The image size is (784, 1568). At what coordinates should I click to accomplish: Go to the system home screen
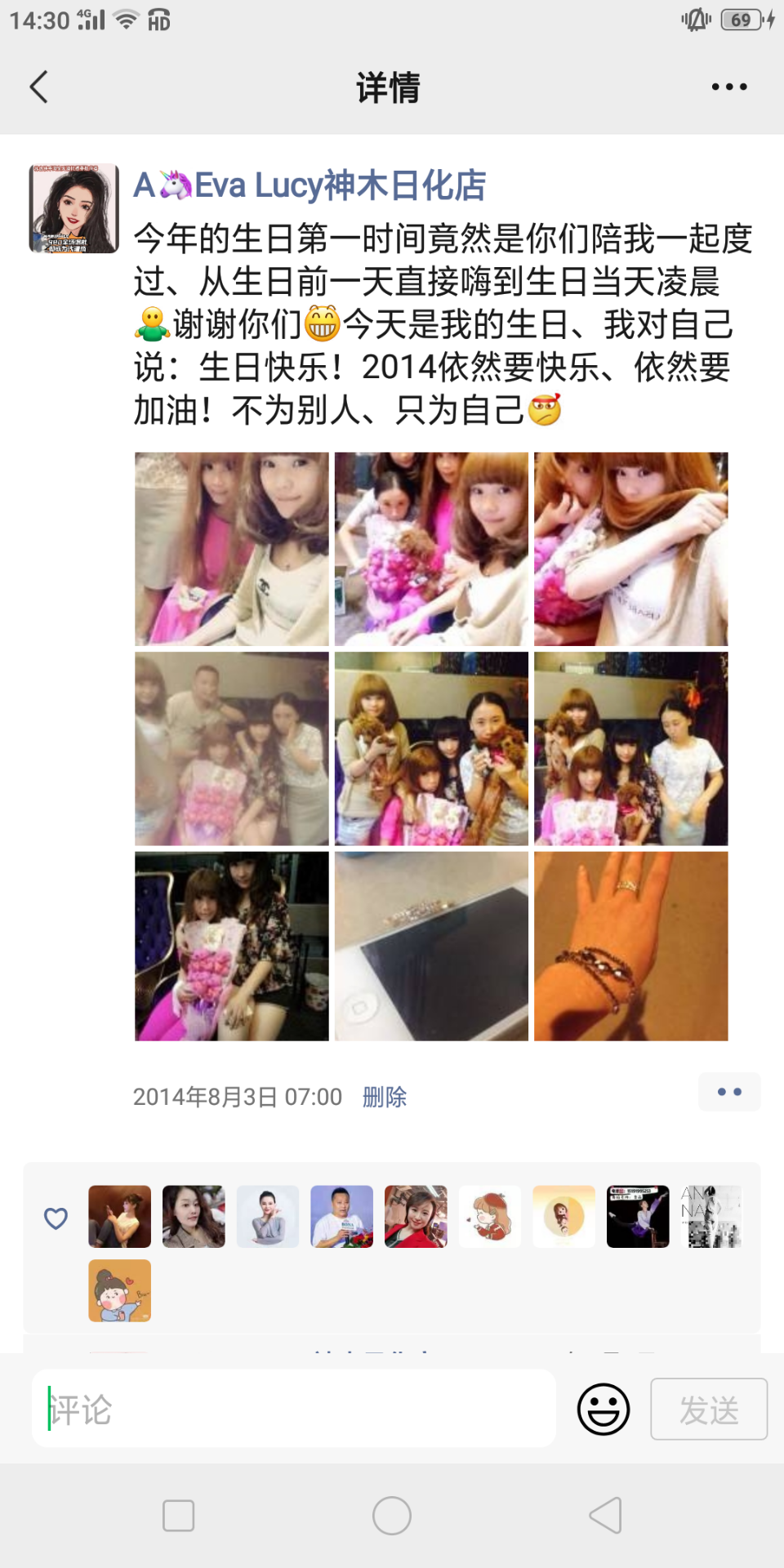pos(392,1516)
